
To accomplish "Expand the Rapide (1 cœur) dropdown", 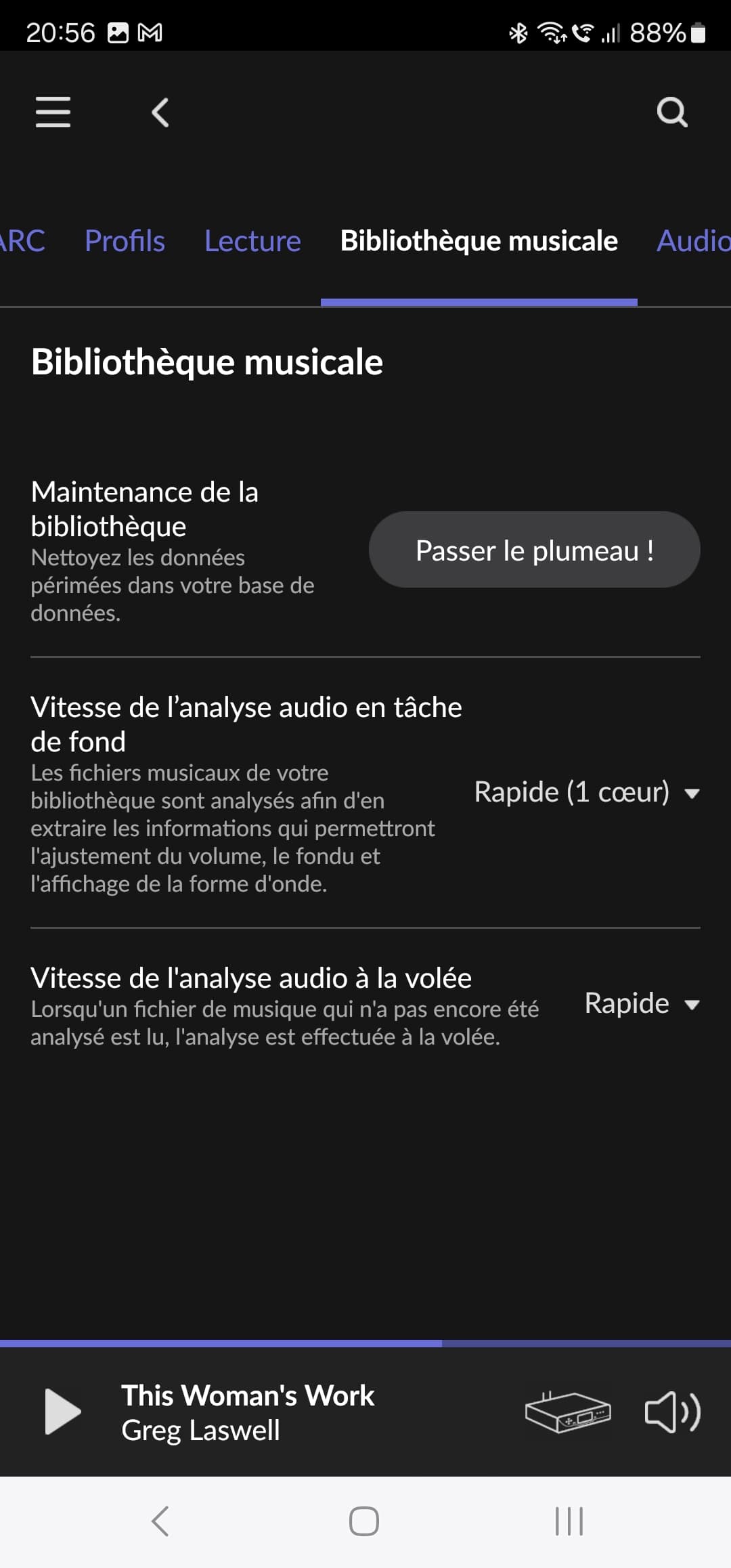I will coord(587,792).
